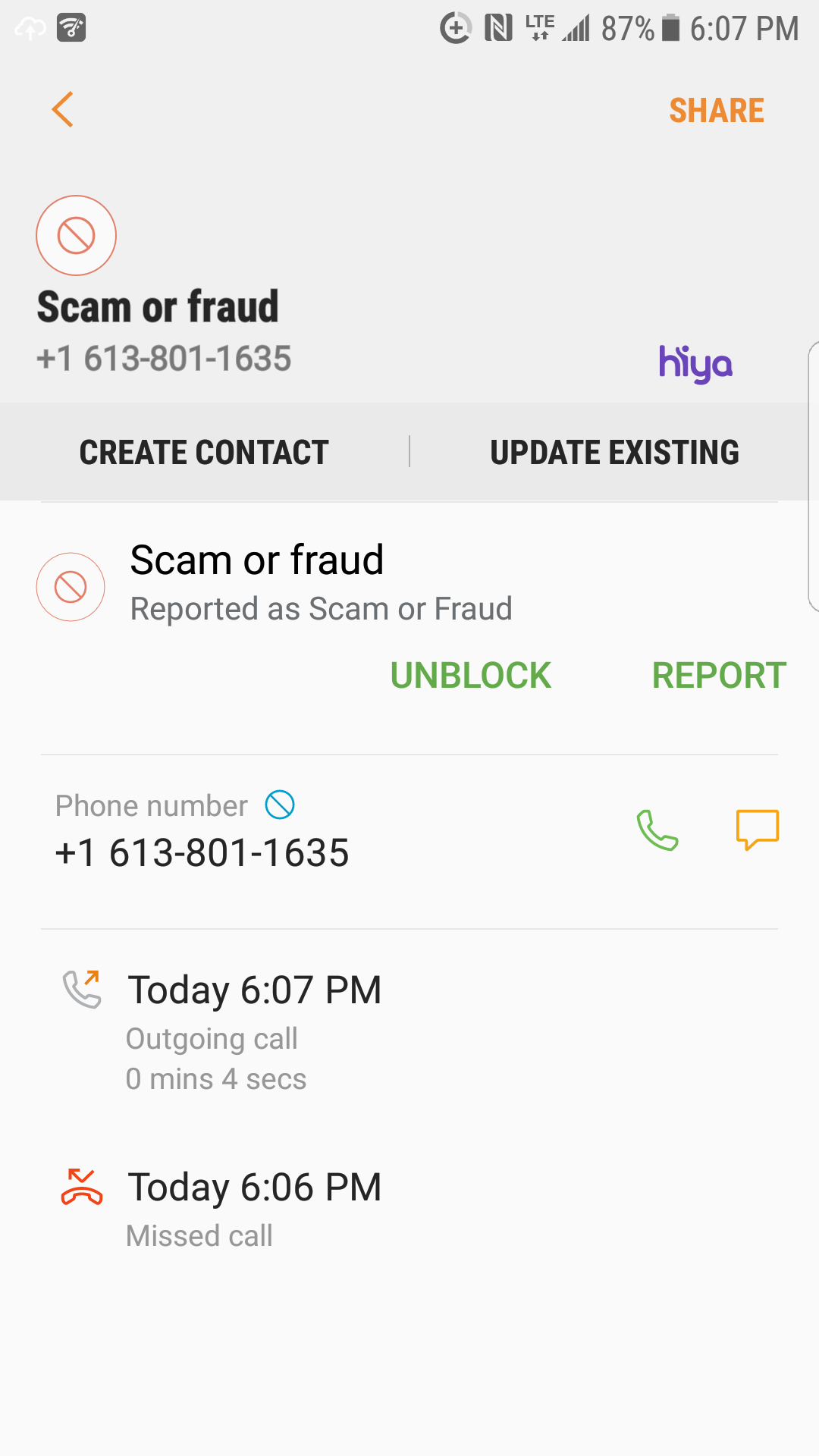The image size is (819, 1456).
Task: Report this number
Action: (x=718, y=676)
